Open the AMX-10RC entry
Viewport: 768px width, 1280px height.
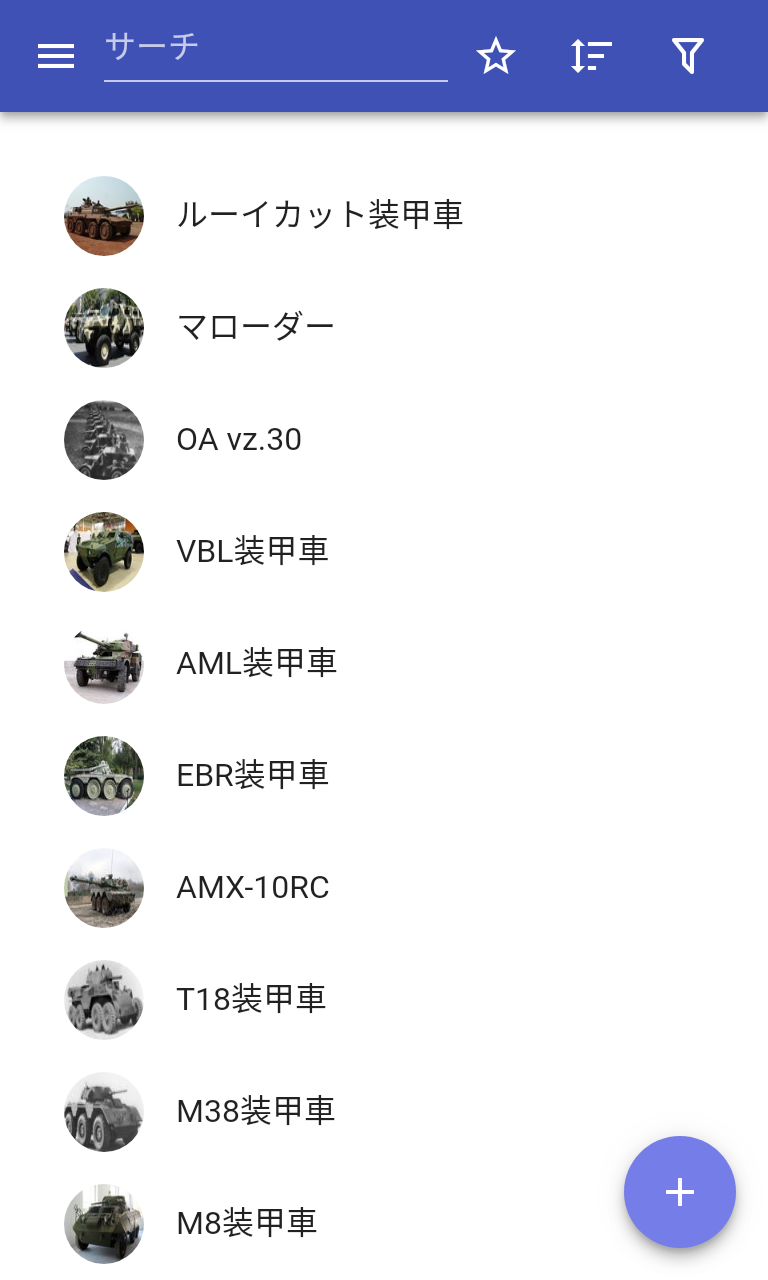pyautogui.click(x=252, y=888)
